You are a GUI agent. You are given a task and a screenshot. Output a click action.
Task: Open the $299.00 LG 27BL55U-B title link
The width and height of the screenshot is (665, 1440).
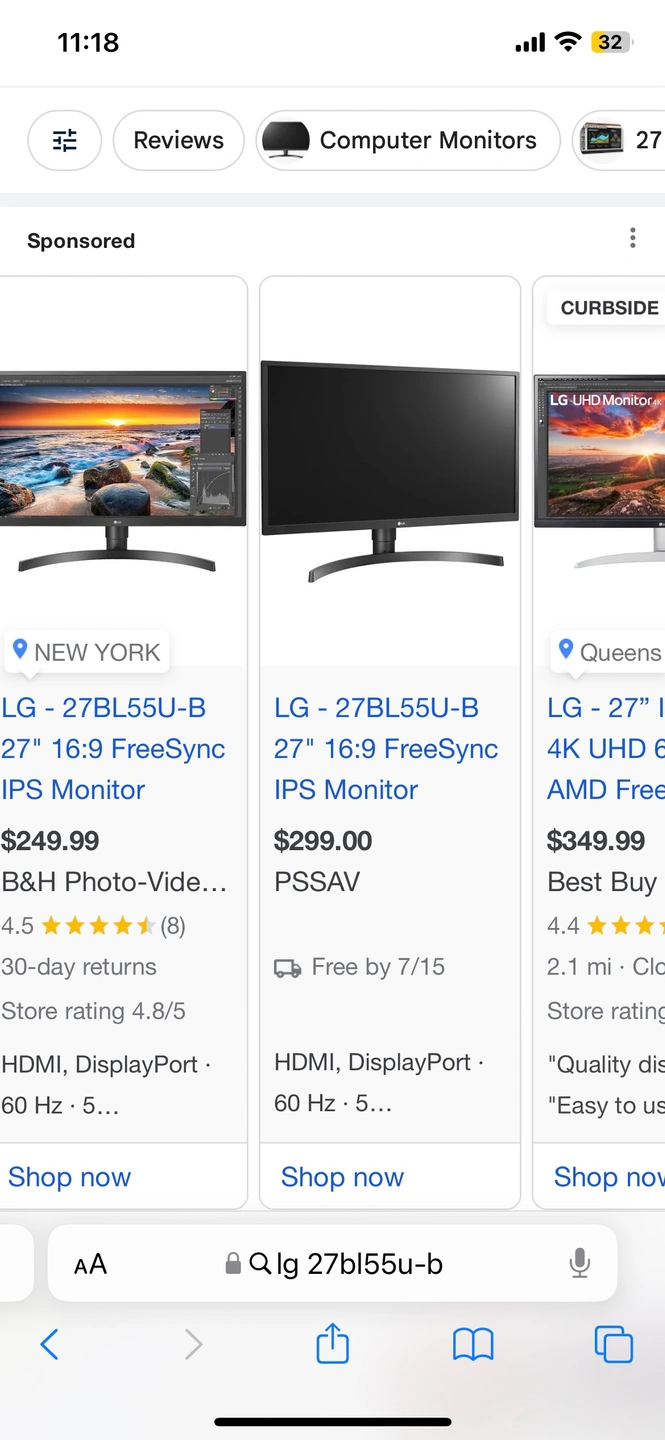pos(386,748)
